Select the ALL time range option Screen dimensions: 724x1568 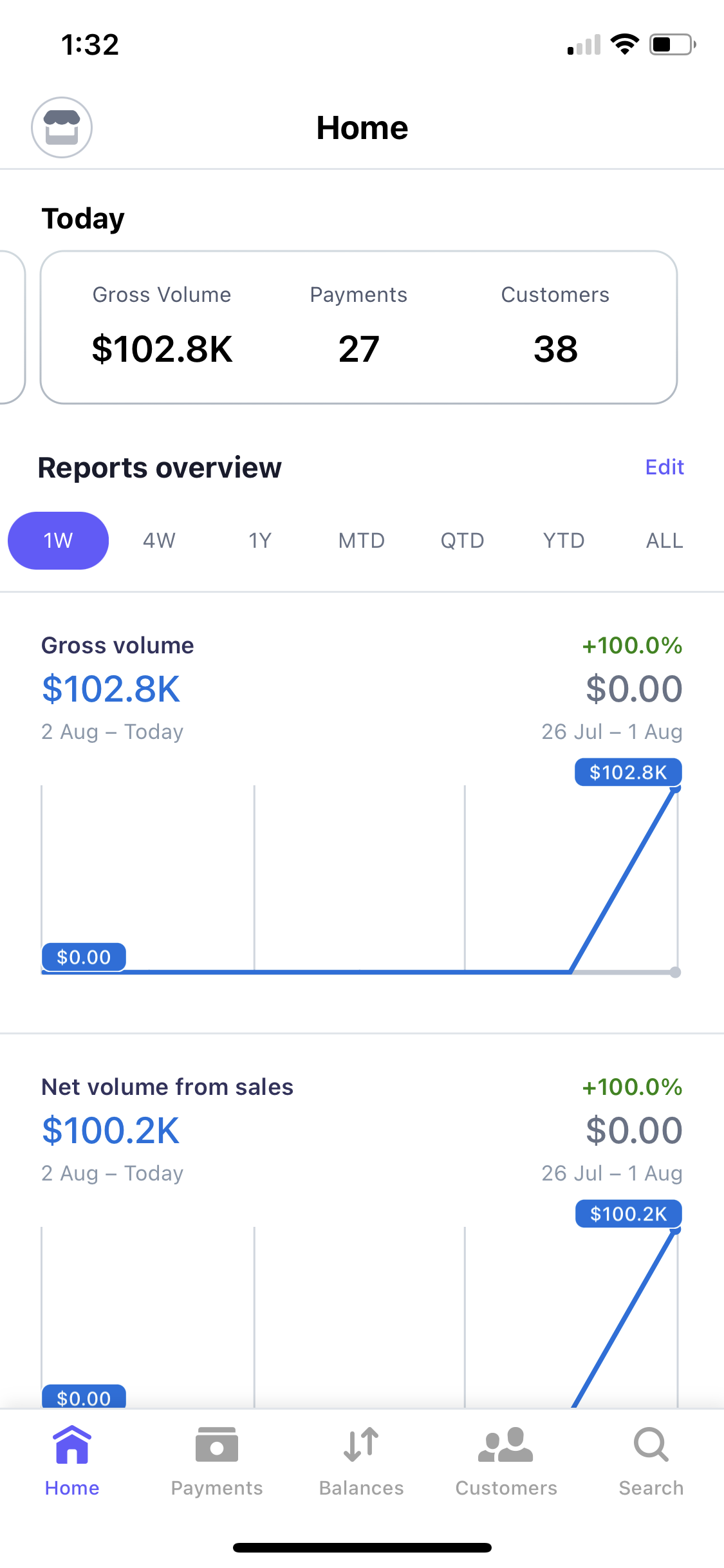pos(664,541)
